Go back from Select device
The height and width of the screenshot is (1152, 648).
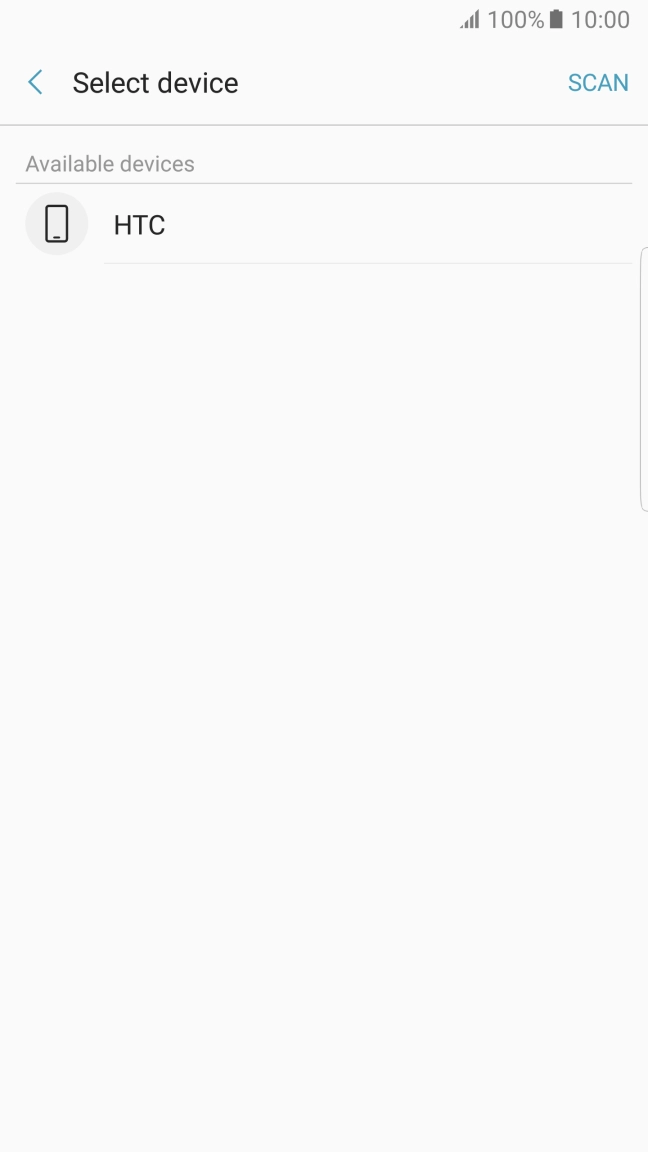(35, 82)
